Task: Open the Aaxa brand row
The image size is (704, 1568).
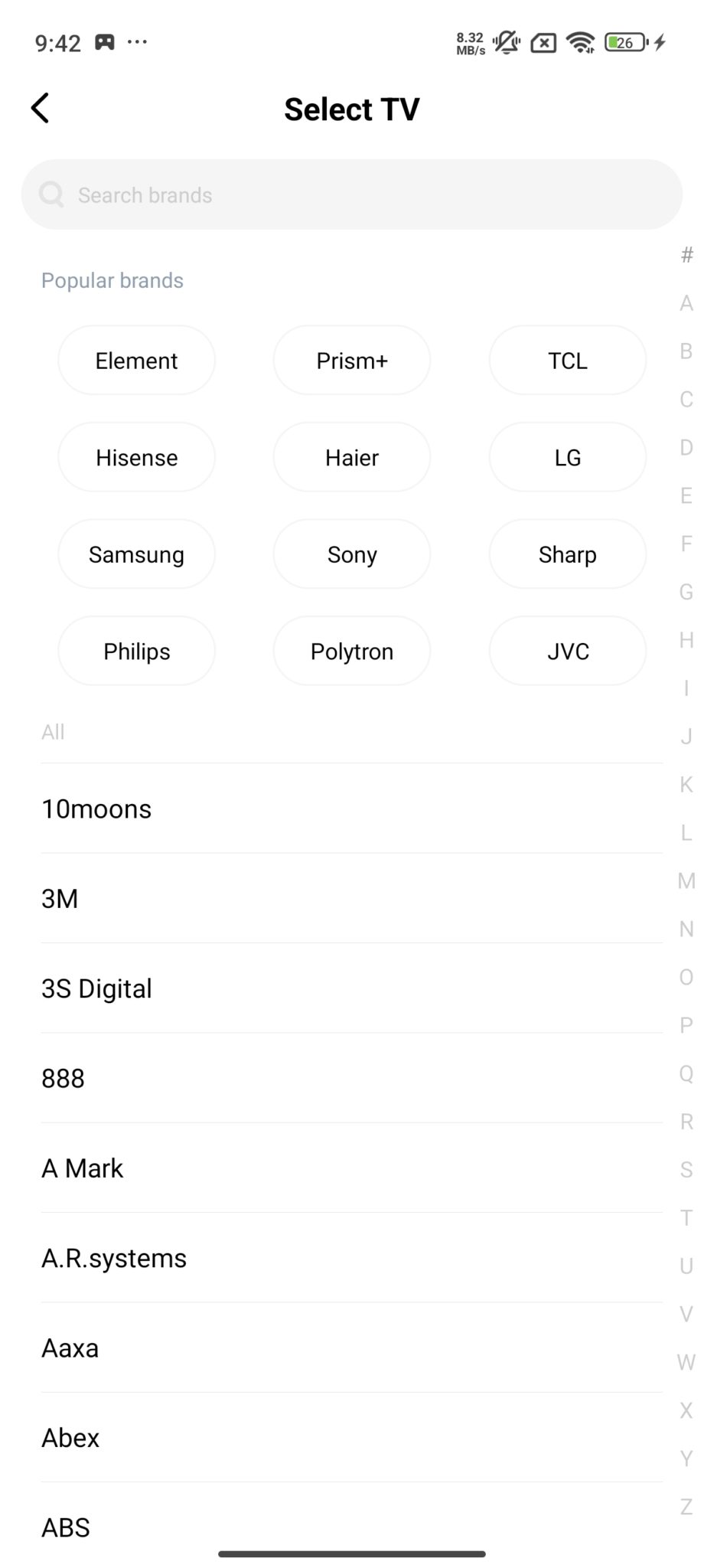Action: [351, 1347]
